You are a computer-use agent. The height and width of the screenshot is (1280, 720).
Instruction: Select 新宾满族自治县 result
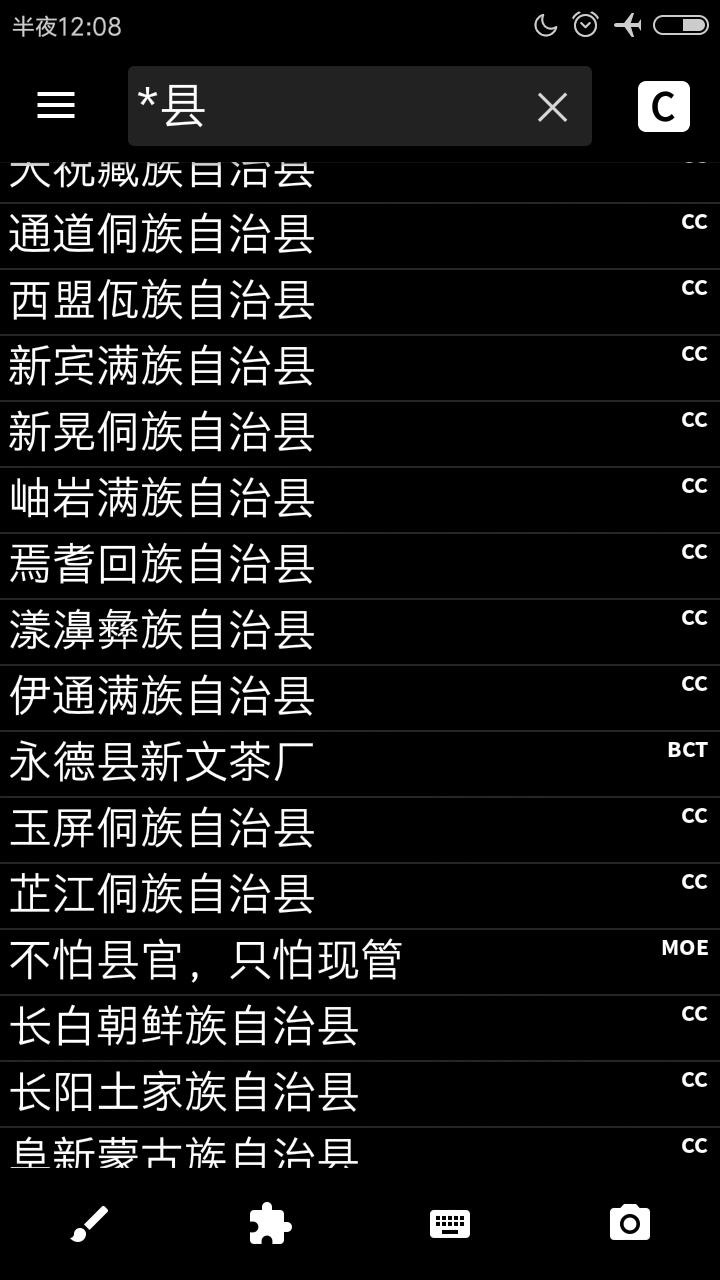point(360,368)
